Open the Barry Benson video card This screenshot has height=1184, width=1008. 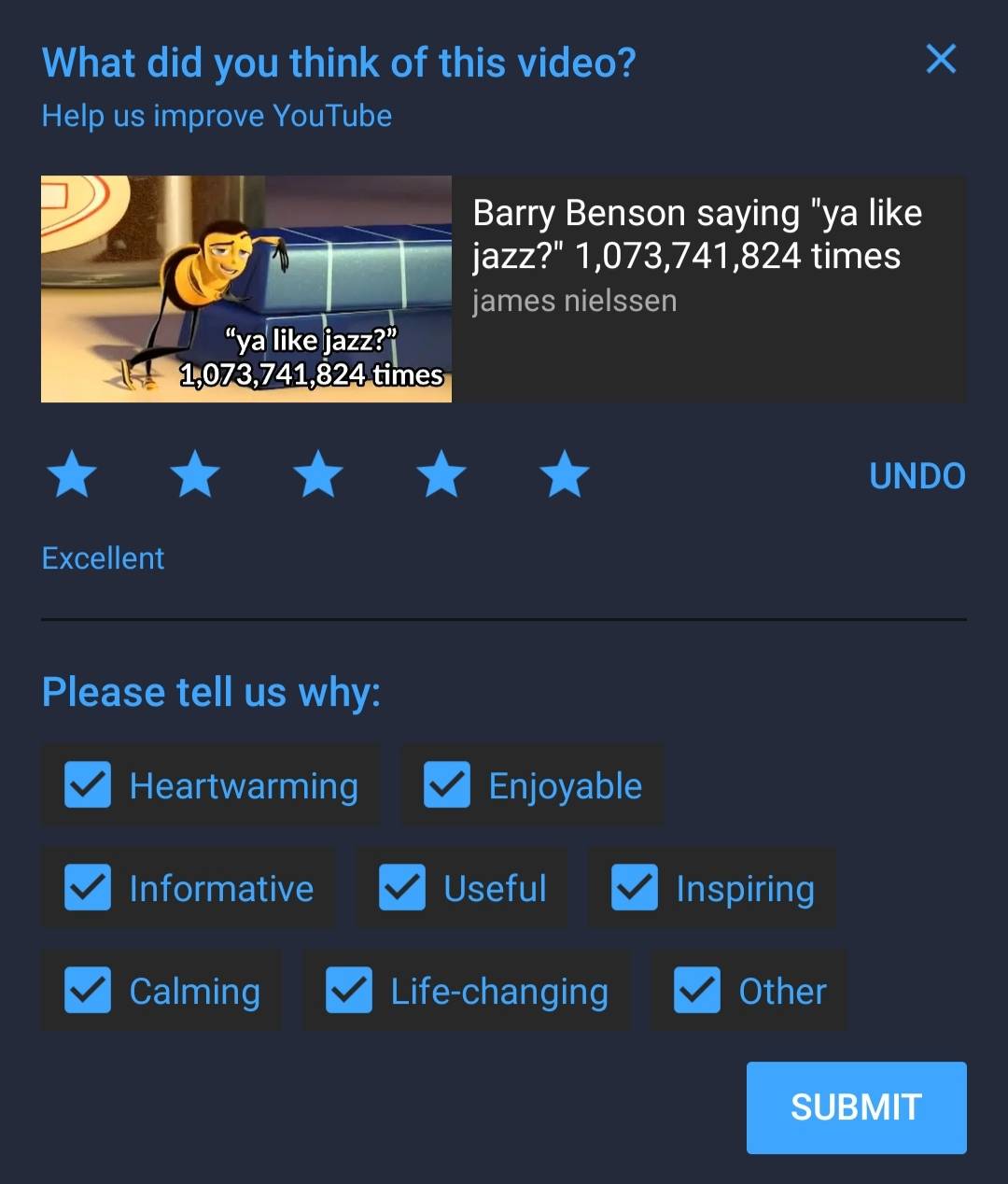coord(504,289)
